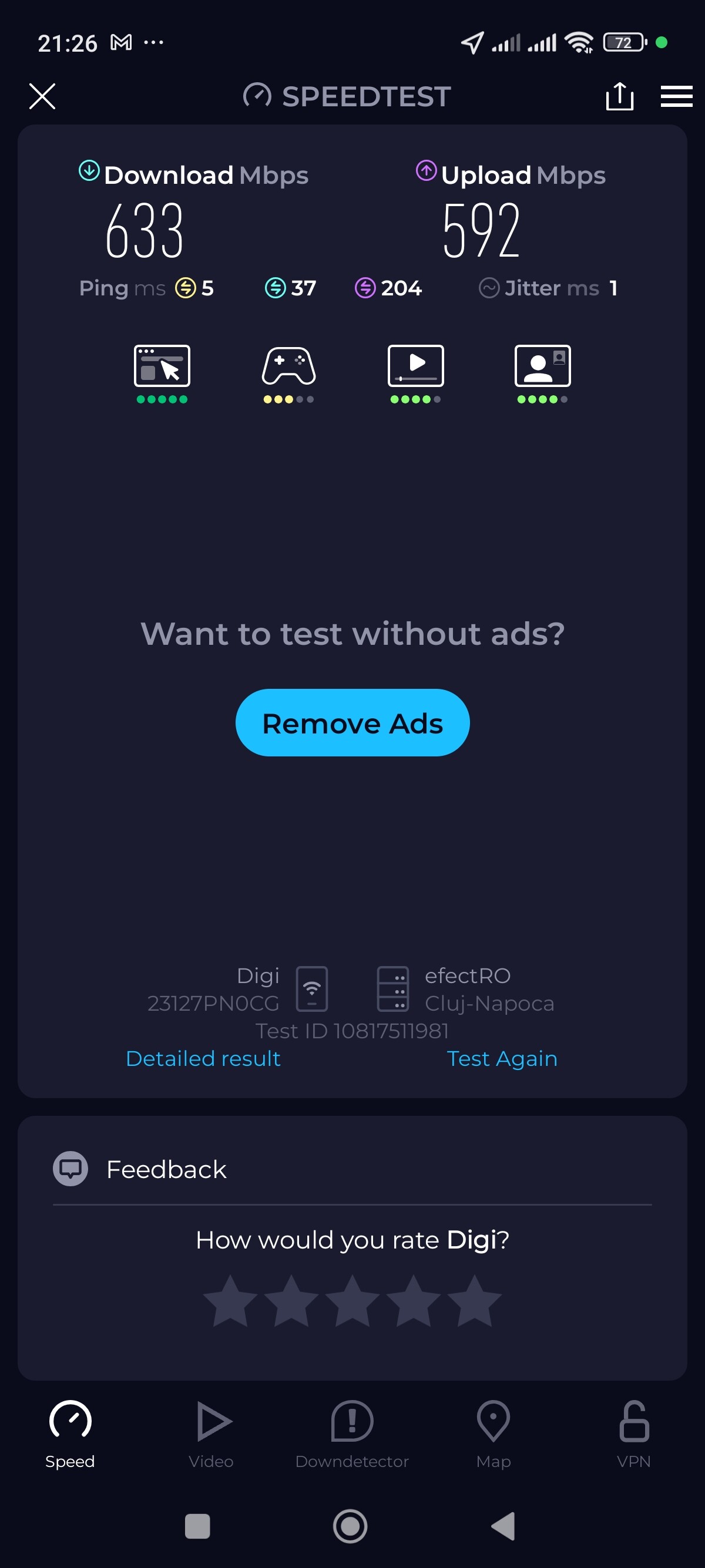Return to the home screen
The image size is (705, 1568).
coord(350,1526)
